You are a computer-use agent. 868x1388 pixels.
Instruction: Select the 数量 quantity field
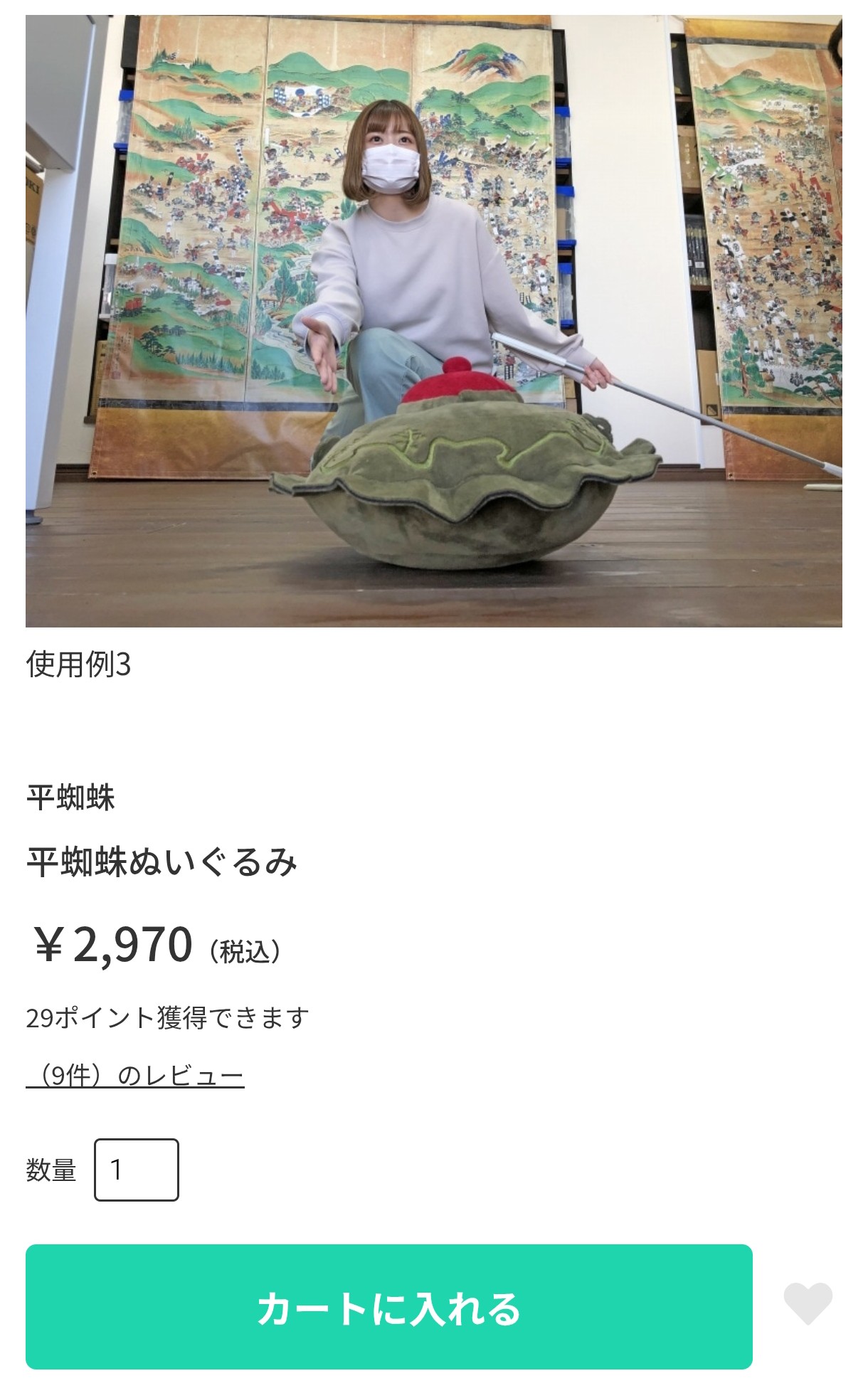(137, 1170)
